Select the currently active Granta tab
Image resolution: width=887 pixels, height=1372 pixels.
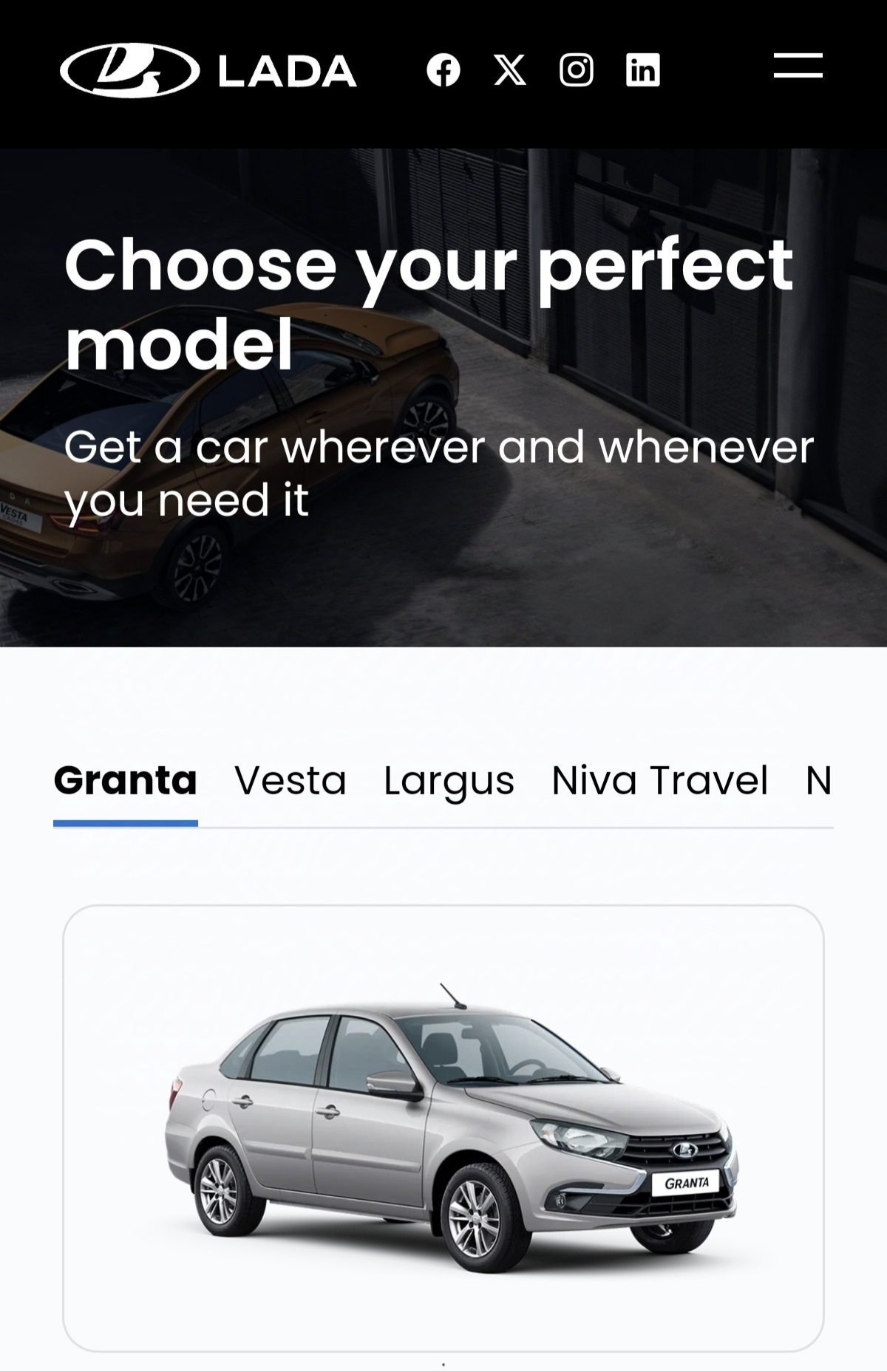(127, 780)
